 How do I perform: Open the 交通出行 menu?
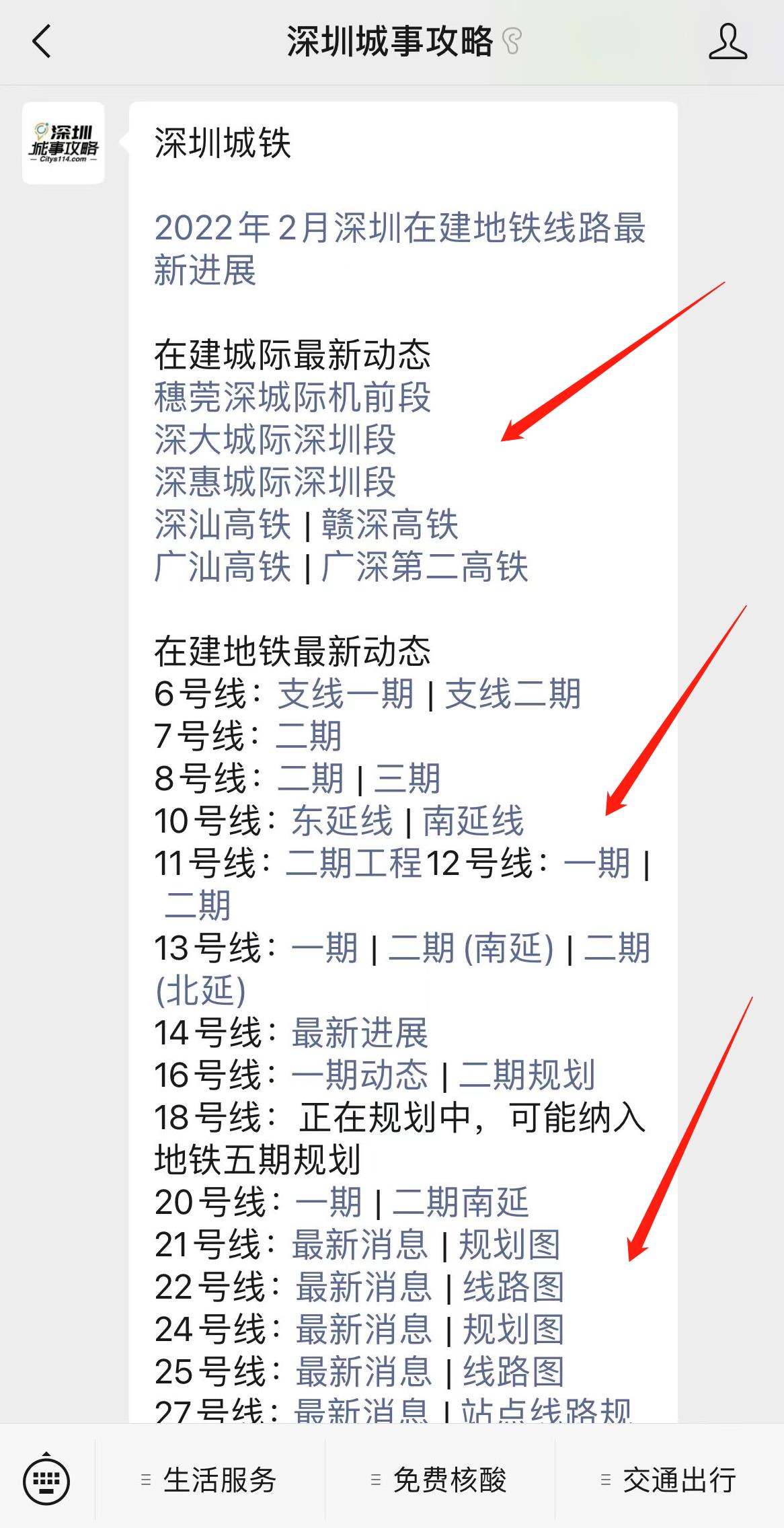click(x=670, y=1480)
